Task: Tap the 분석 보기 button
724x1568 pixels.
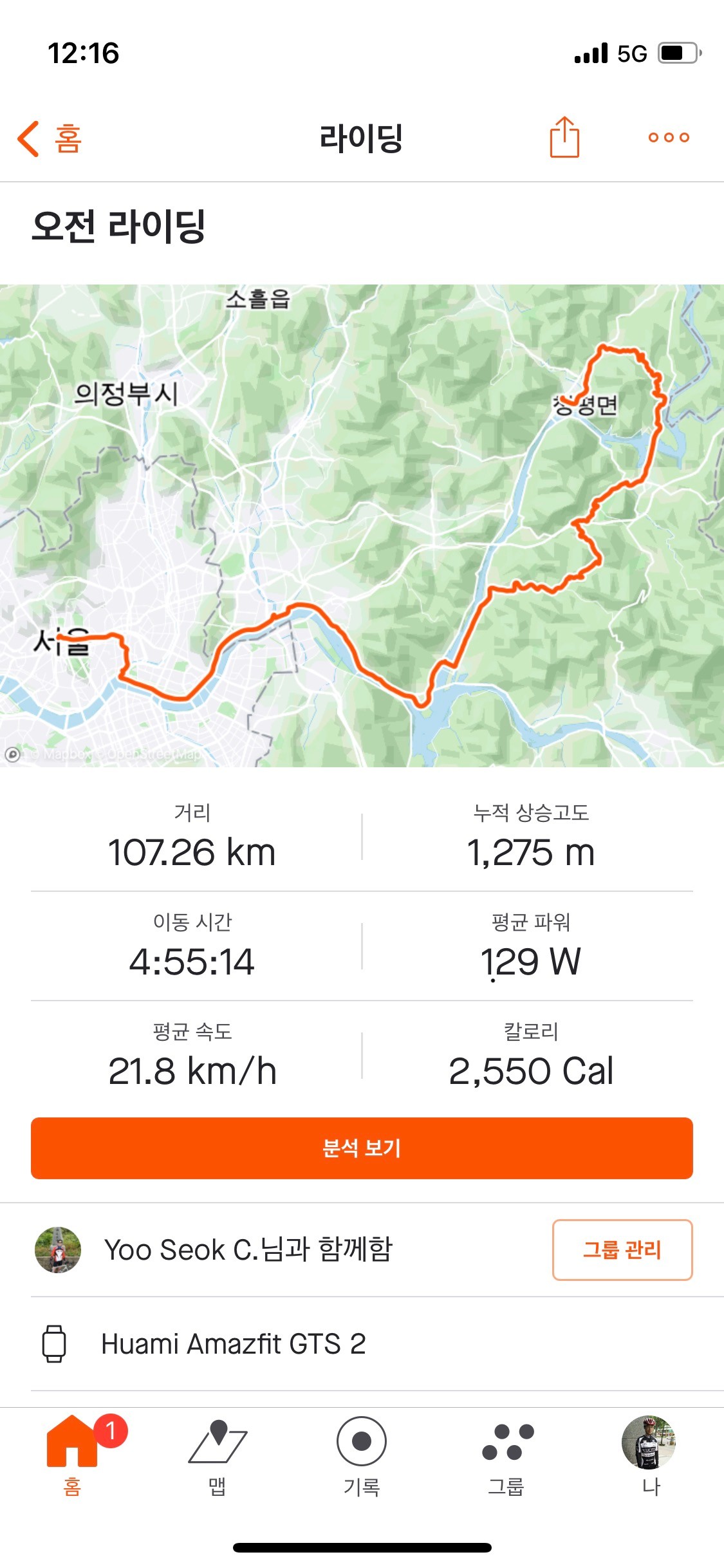Action: (x=362, y=1148)
